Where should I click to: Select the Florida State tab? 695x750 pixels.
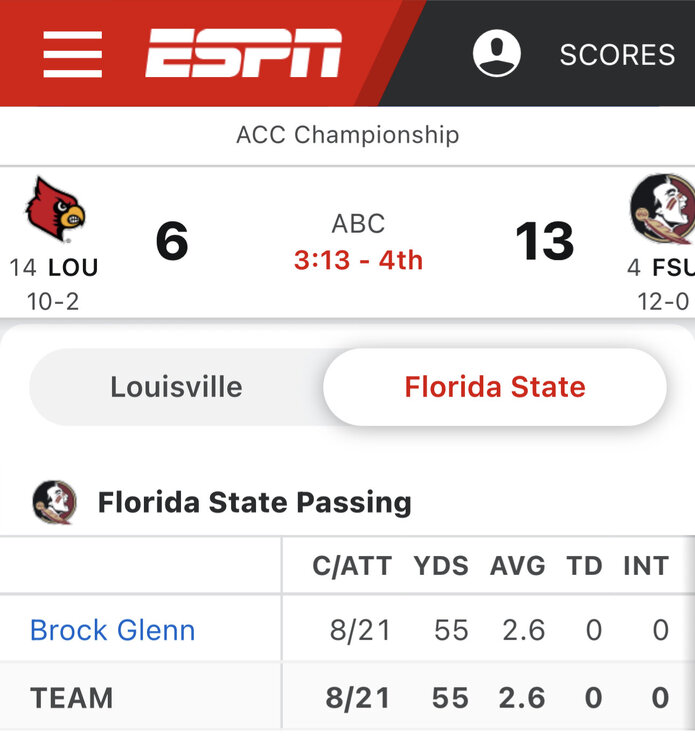point(495,387)
